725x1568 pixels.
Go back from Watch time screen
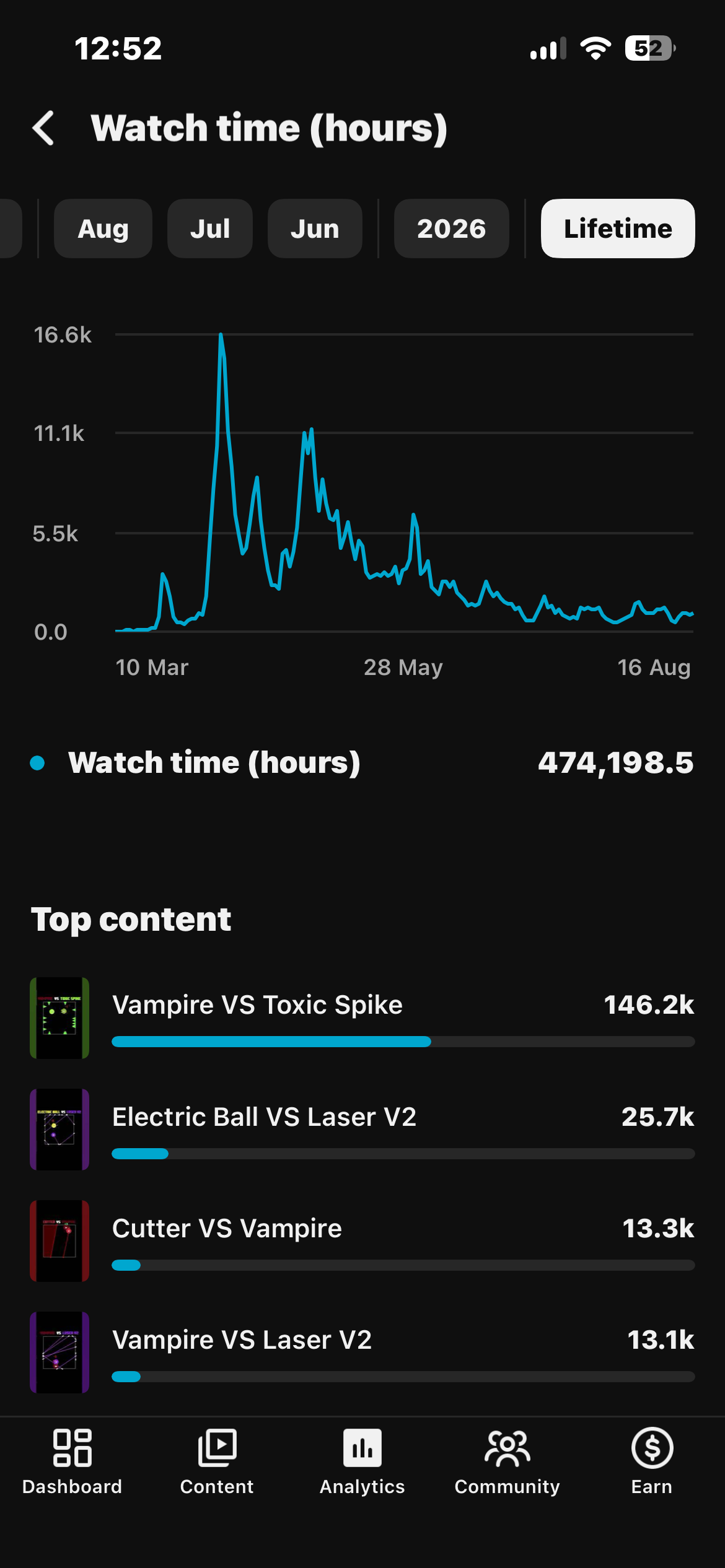43,128
